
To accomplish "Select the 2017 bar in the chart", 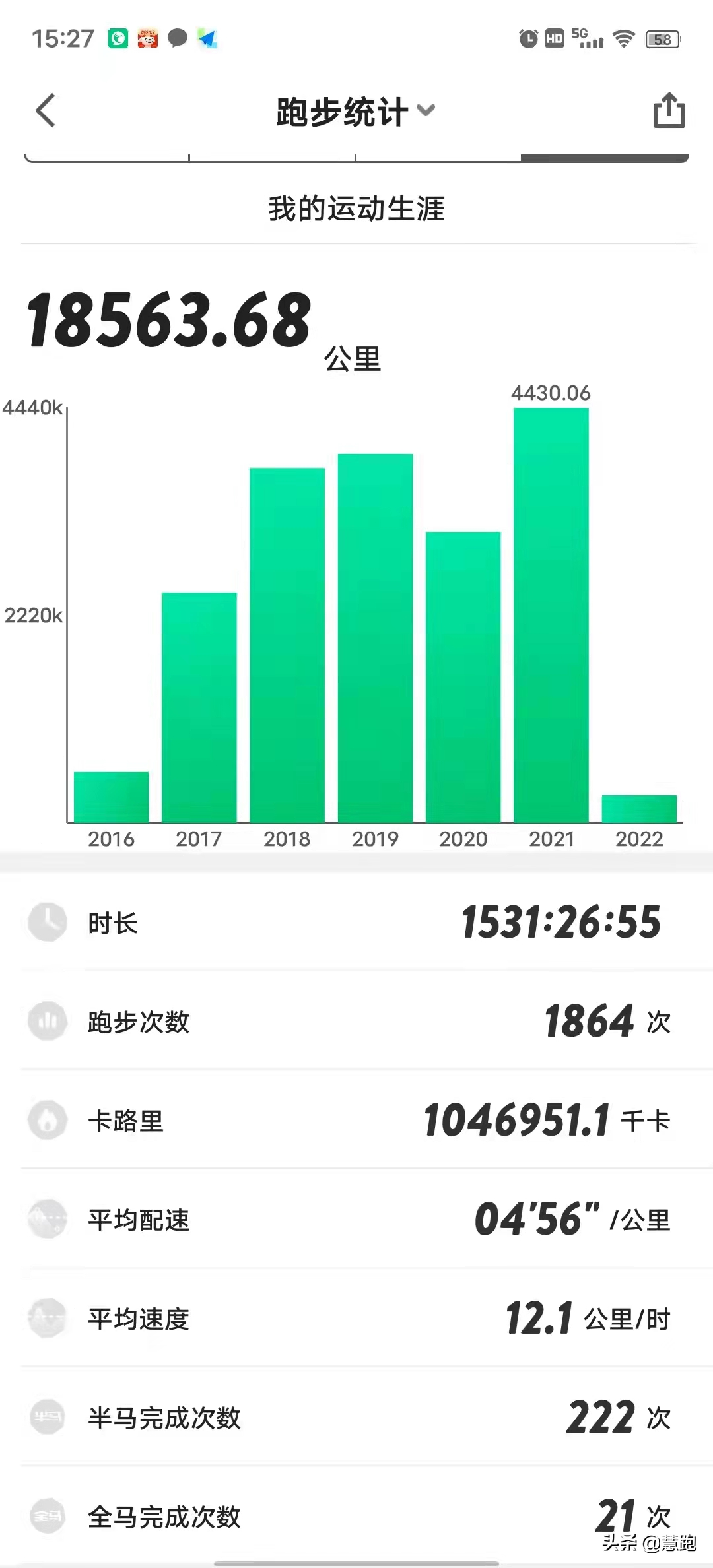I will 199,707.
